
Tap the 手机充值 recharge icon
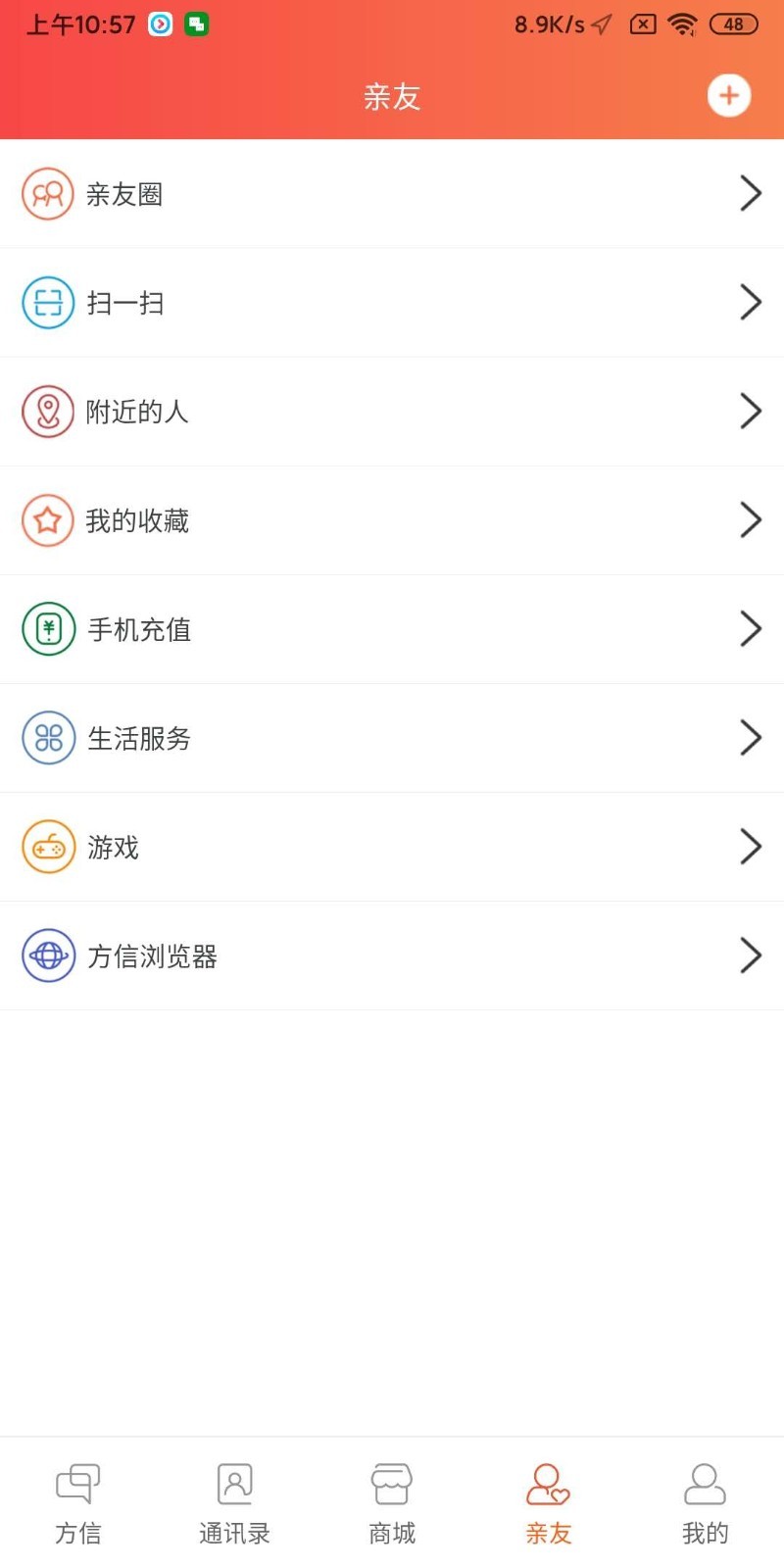(47, 628)
